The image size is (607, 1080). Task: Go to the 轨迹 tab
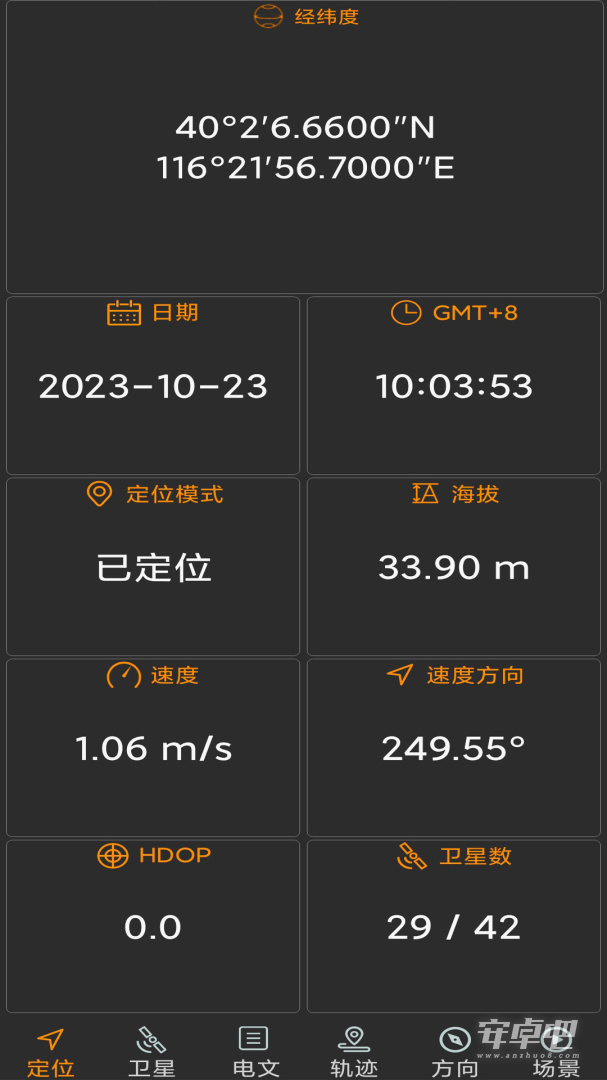pos(354,1052)
